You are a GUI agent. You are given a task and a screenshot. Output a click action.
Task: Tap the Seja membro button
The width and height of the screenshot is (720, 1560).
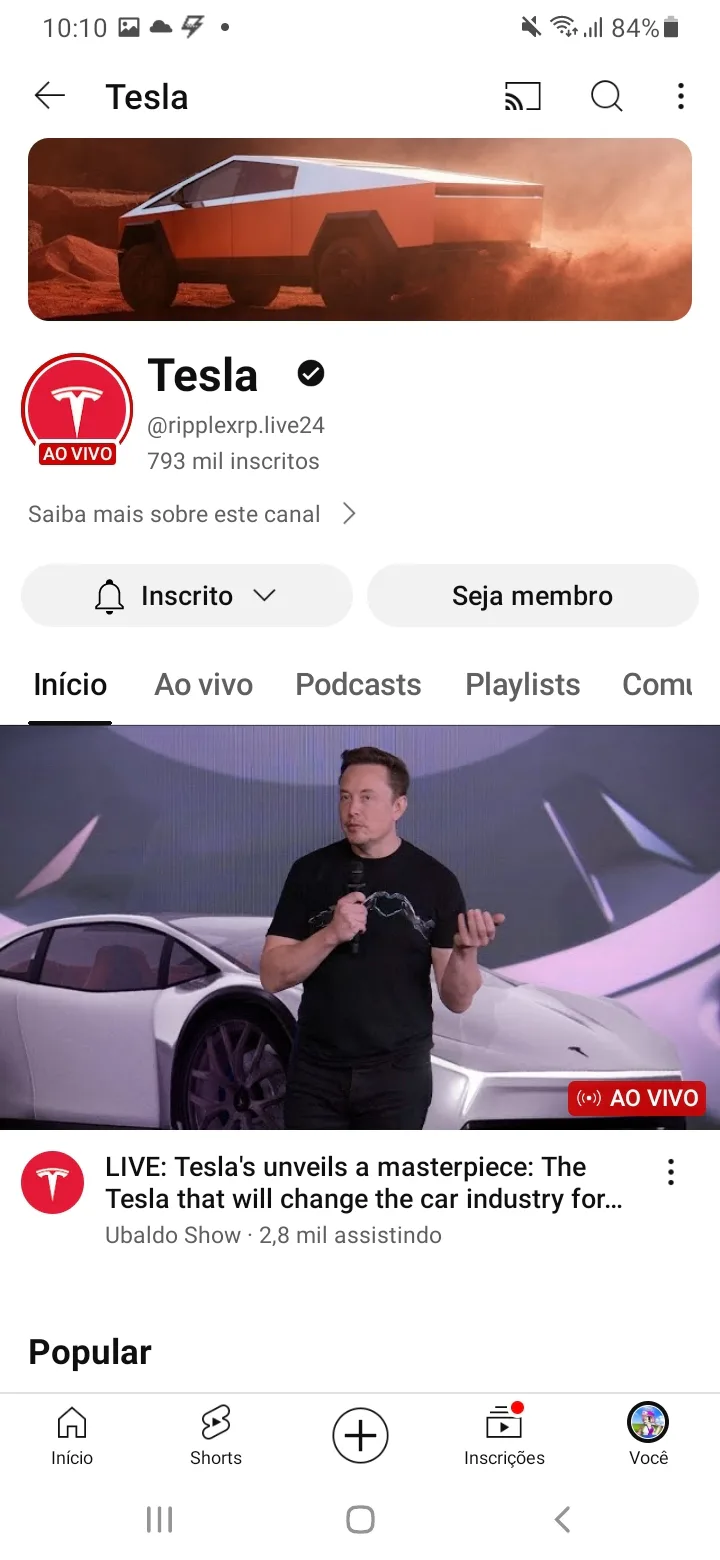pos(532,596)
